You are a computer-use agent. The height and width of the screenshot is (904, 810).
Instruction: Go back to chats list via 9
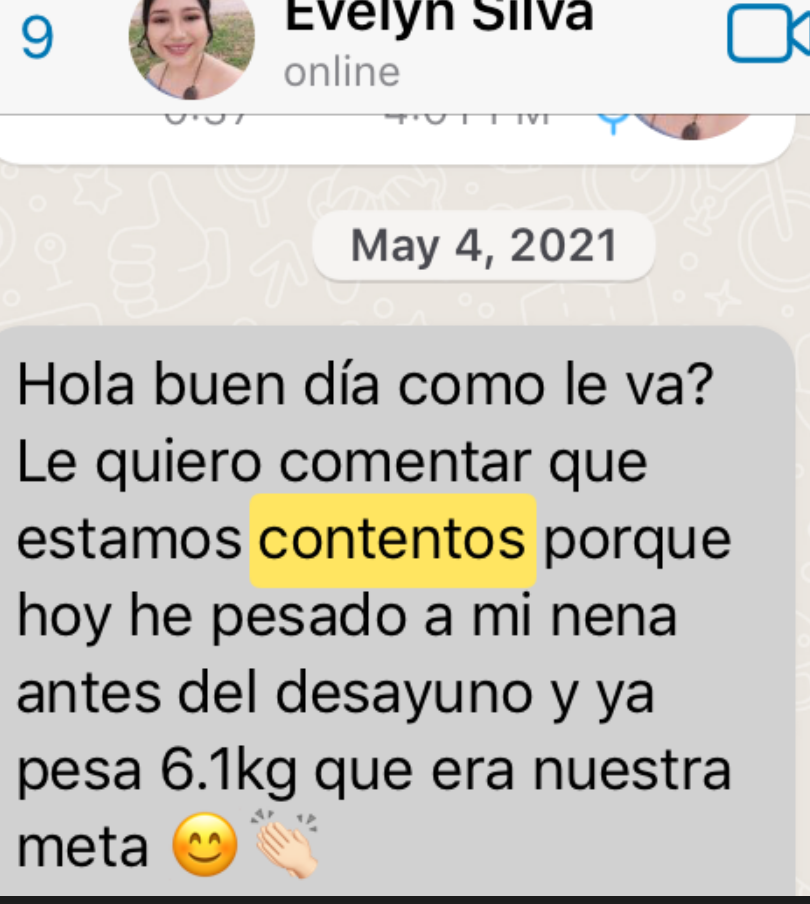click(37, 39)
